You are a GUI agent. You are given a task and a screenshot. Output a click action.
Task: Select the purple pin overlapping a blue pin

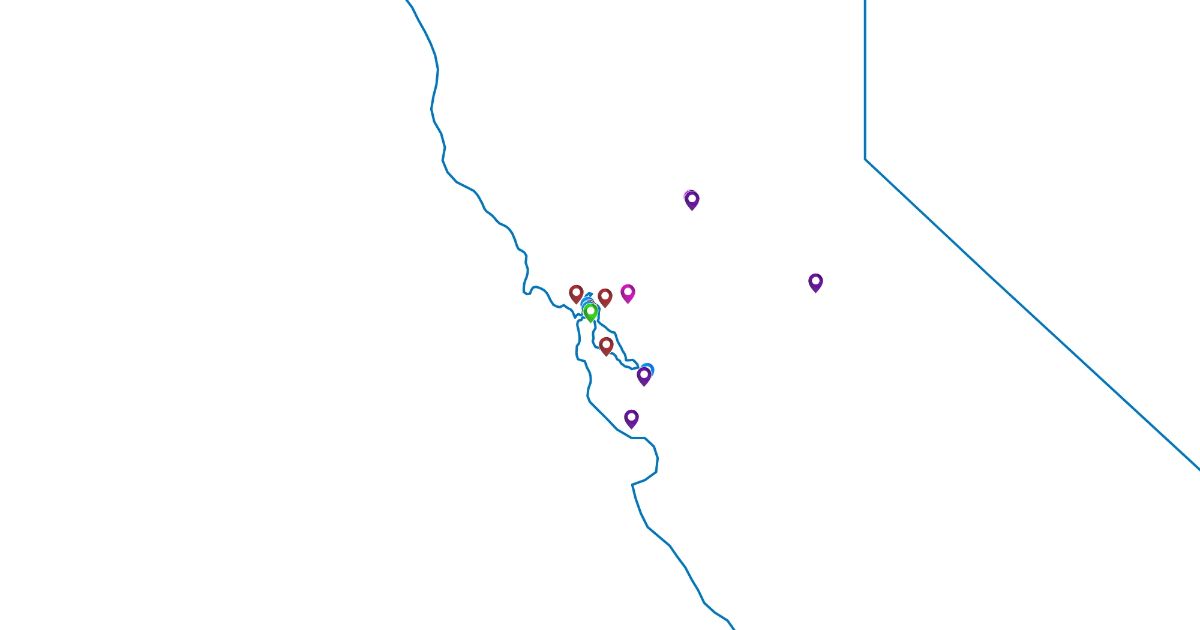(644, 376)
